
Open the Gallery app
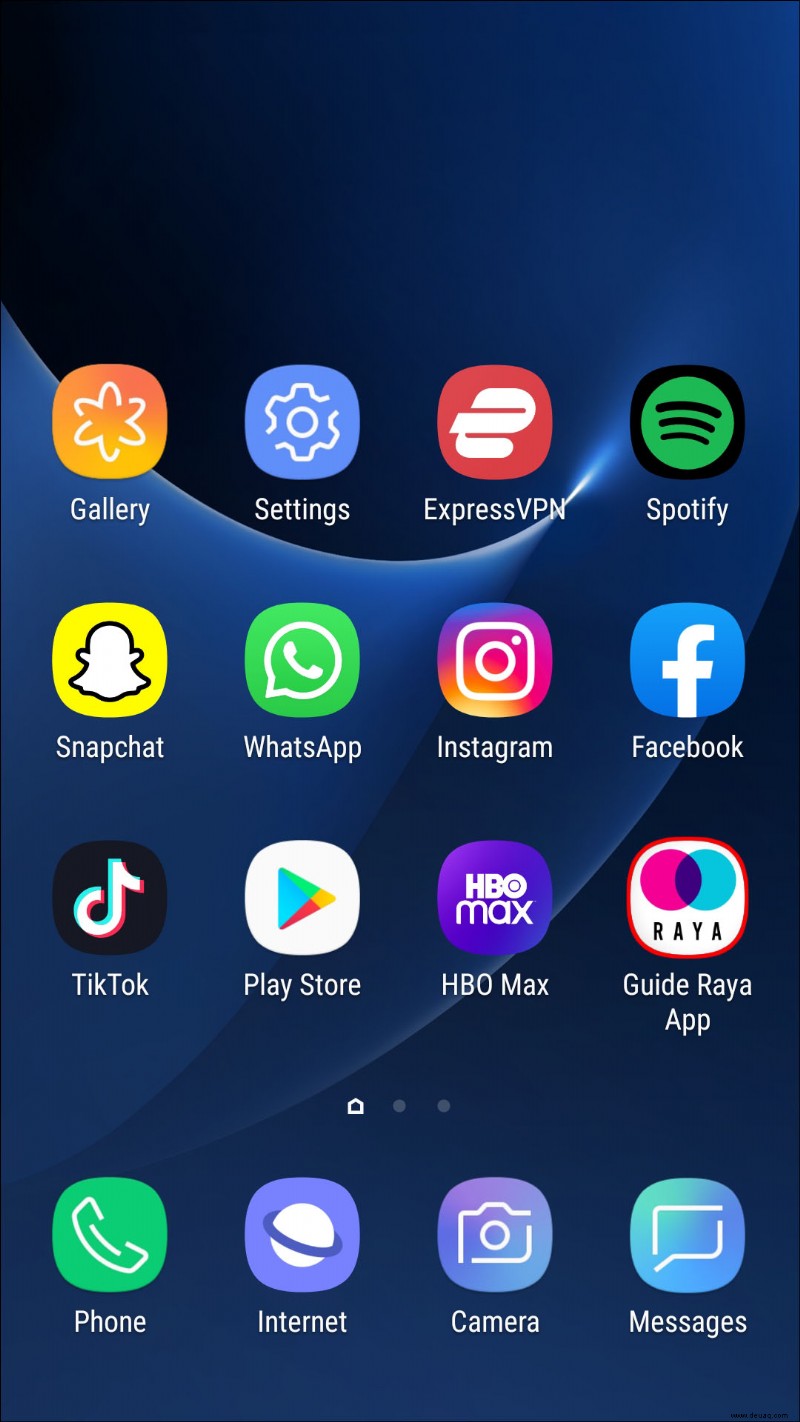click(x=110, y=421)
